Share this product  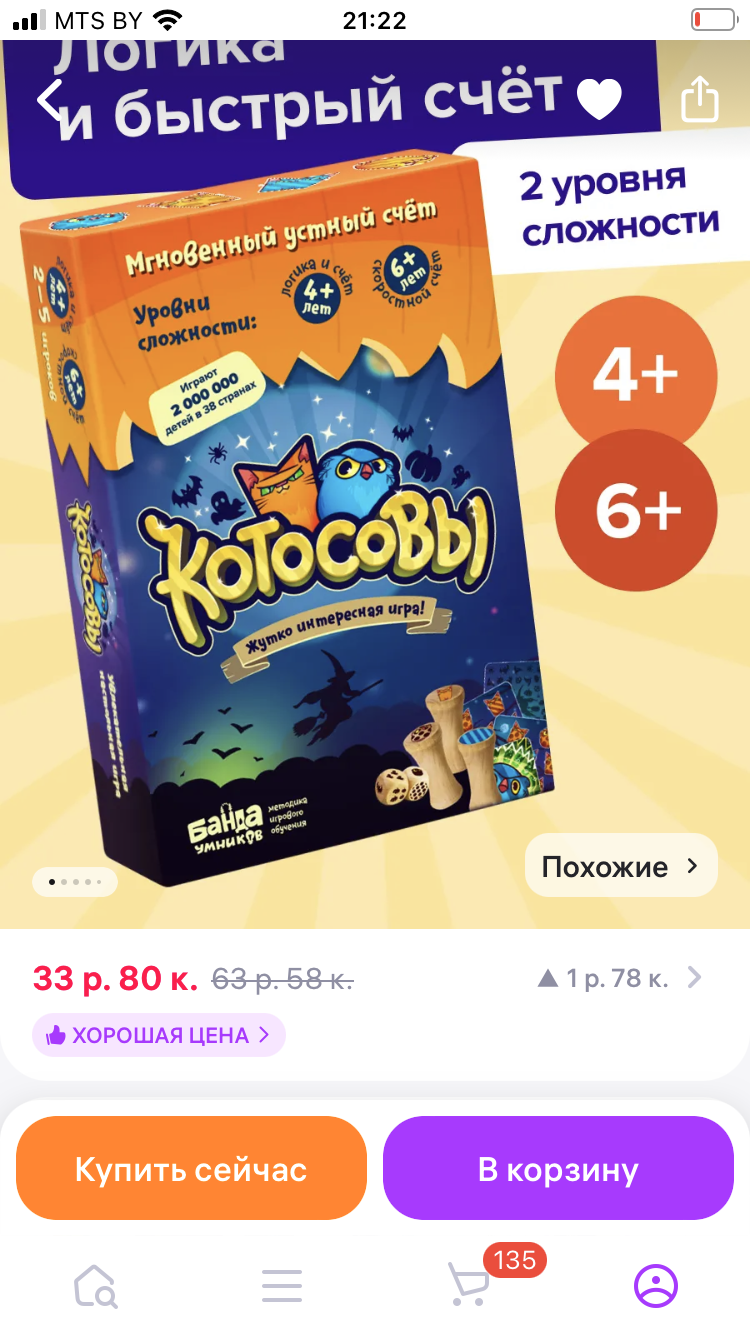pyautogui.click(x=699, y=98)
